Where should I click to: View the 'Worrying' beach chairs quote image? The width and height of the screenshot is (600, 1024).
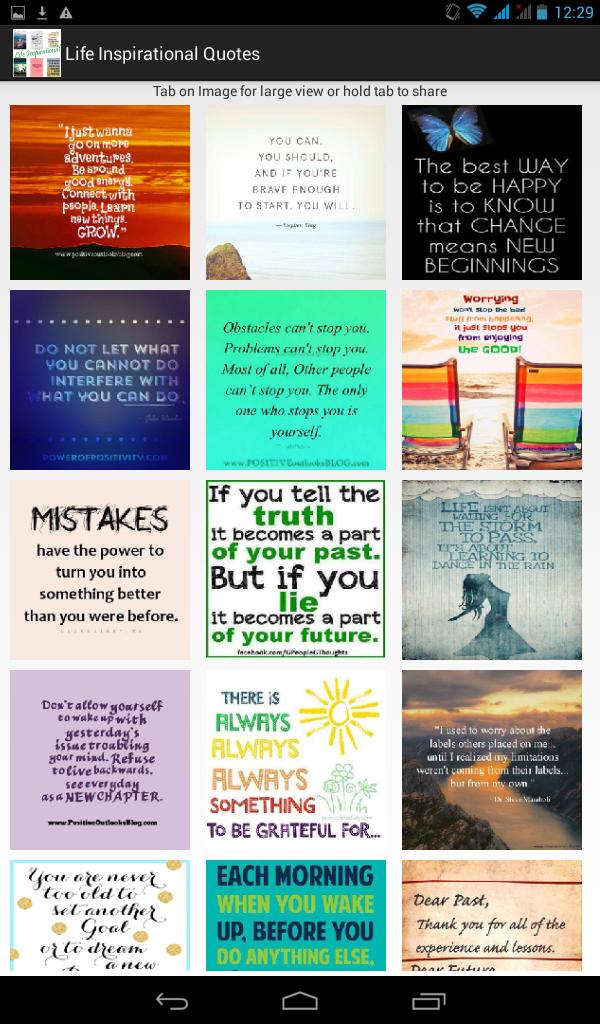tap(491, 380)
